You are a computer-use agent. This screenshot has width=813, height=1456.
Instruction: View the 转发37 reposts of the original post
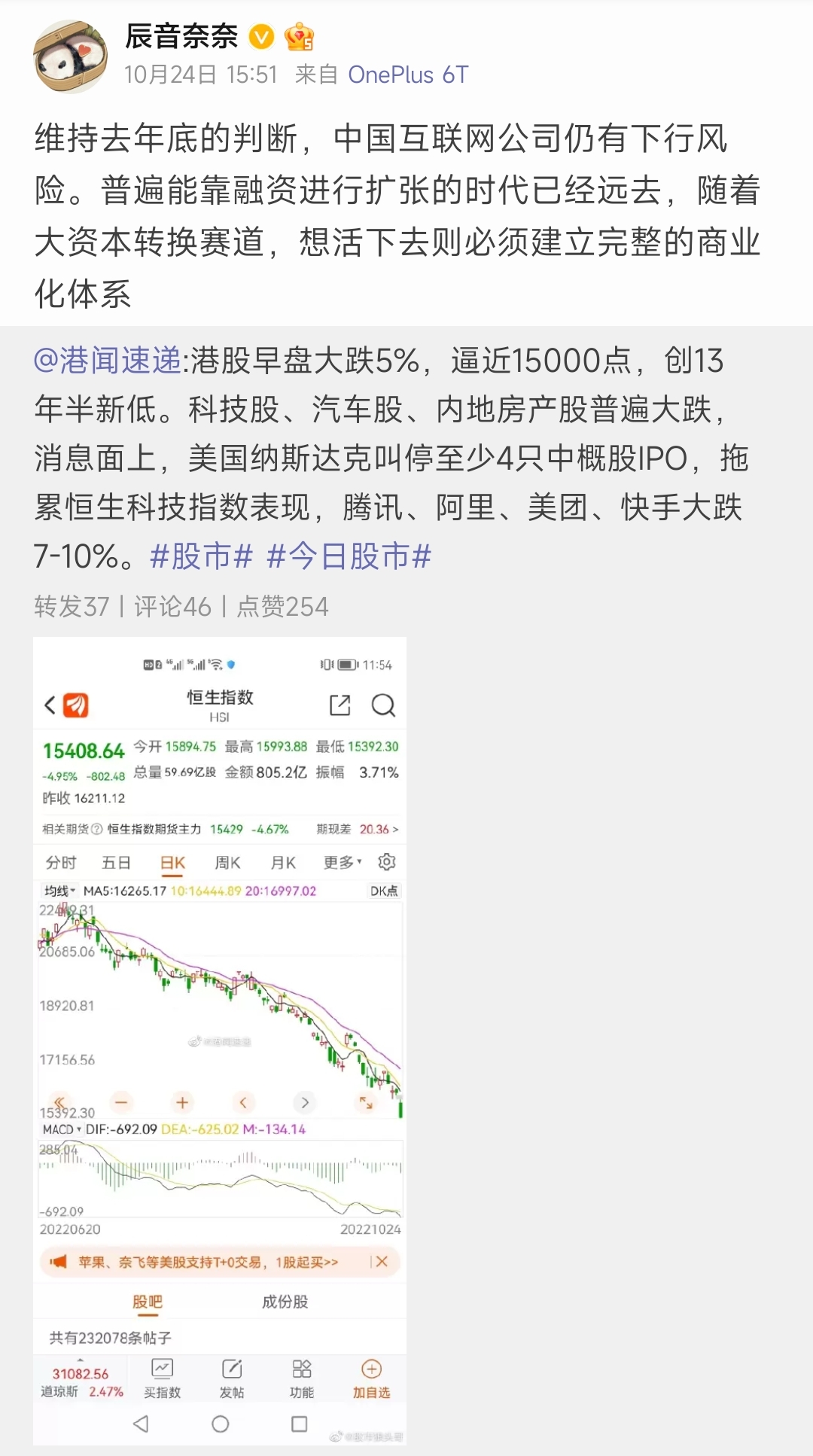[72, 607]
